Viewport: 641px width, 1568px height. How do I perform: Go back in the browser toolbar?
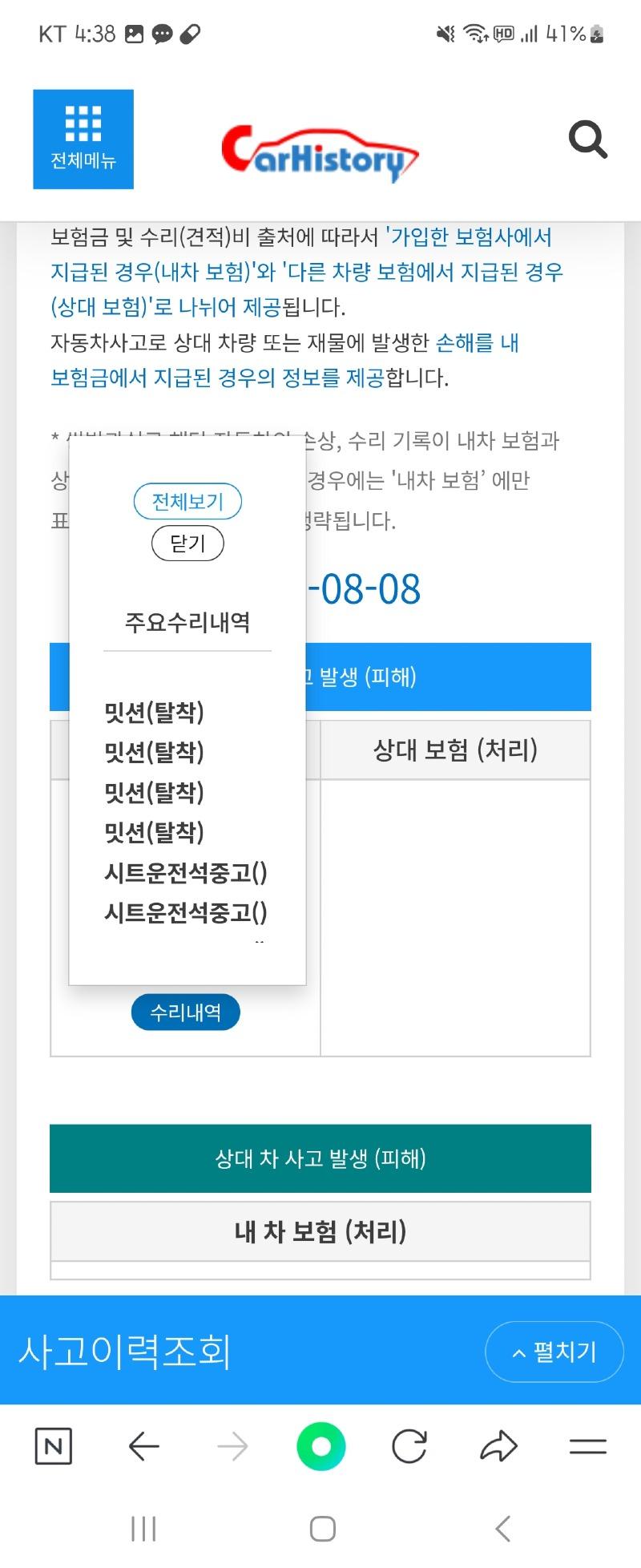tap(143, 1447)
